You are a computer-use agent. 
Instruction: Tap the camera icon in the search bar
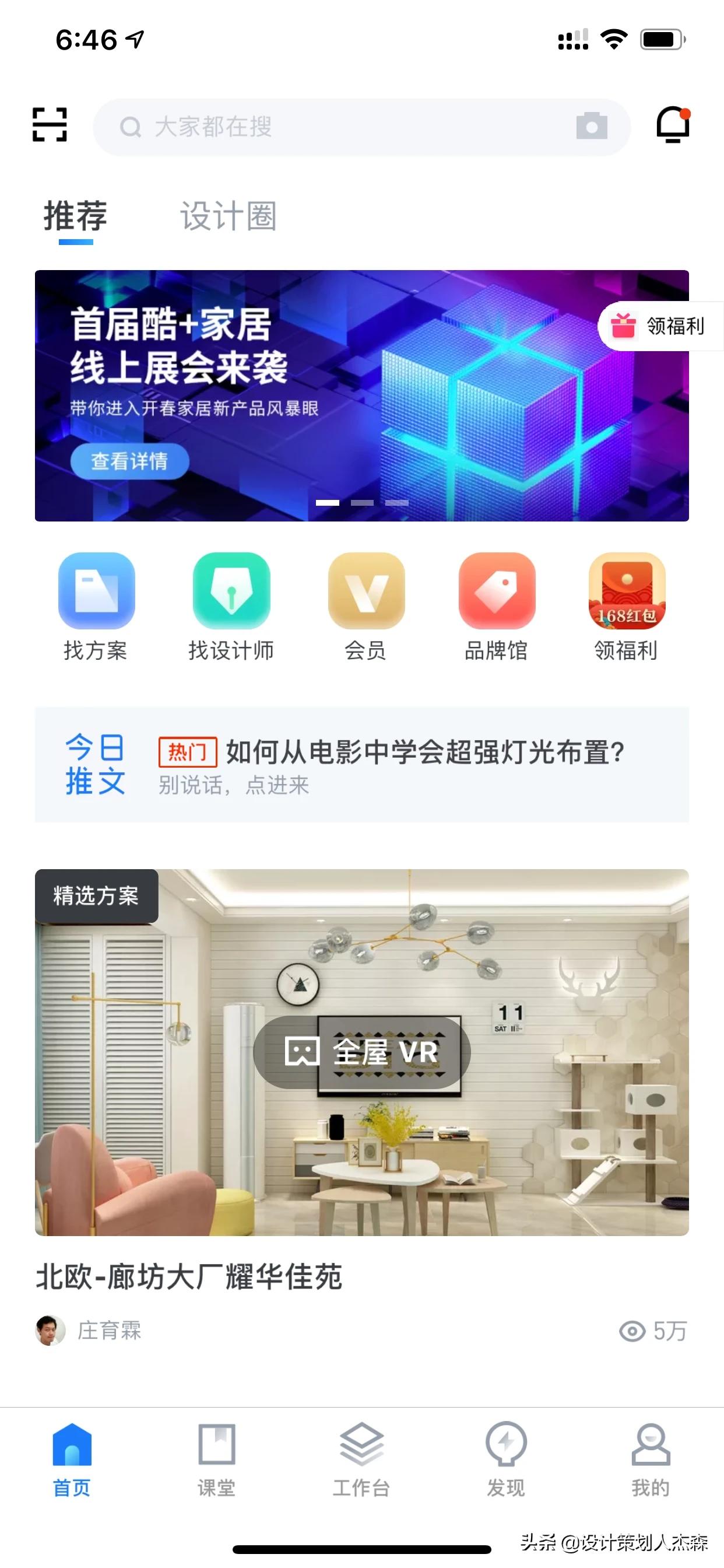pyautogui.click(x=593, y=127)
